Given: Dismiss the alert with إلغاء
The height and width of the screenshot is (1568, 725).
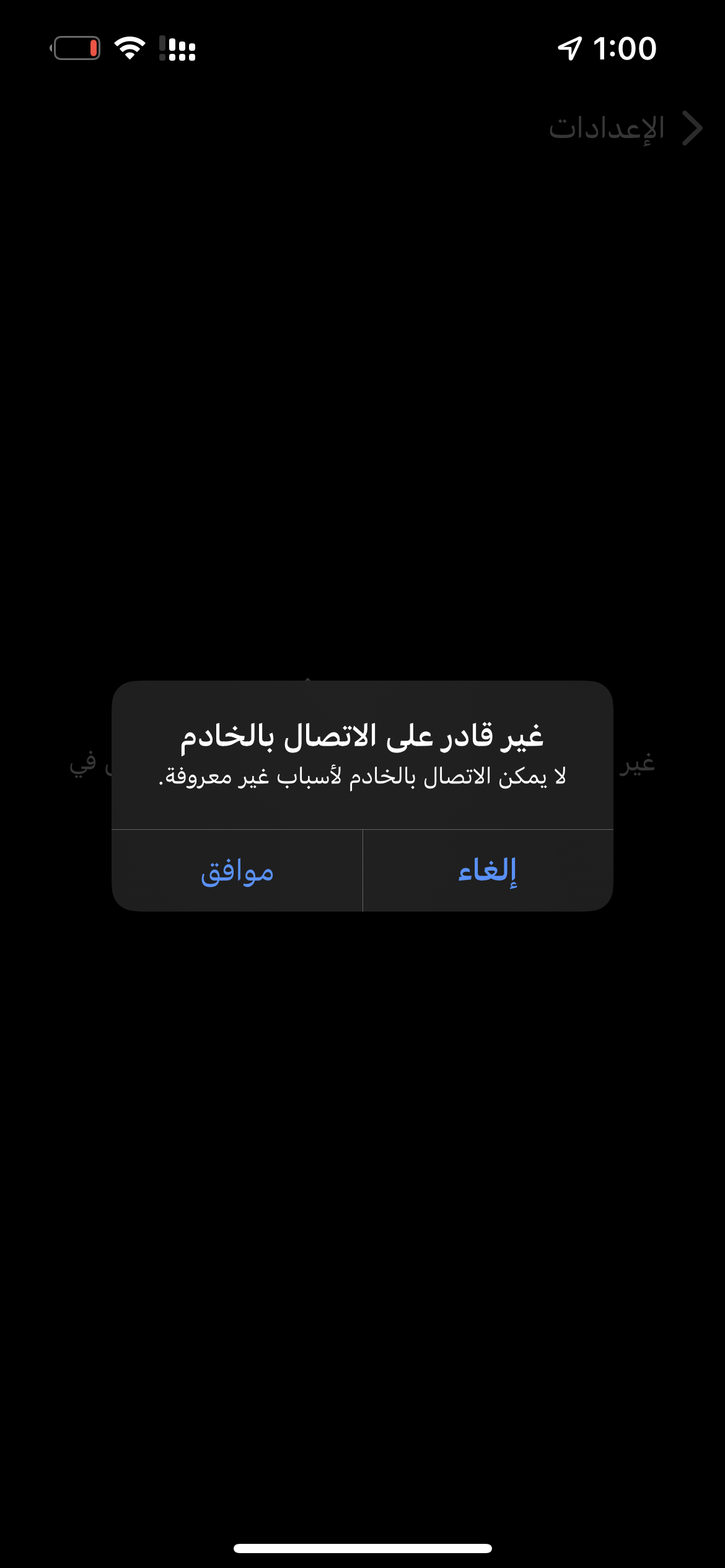Looking at the screenshot, I should 488,871.
